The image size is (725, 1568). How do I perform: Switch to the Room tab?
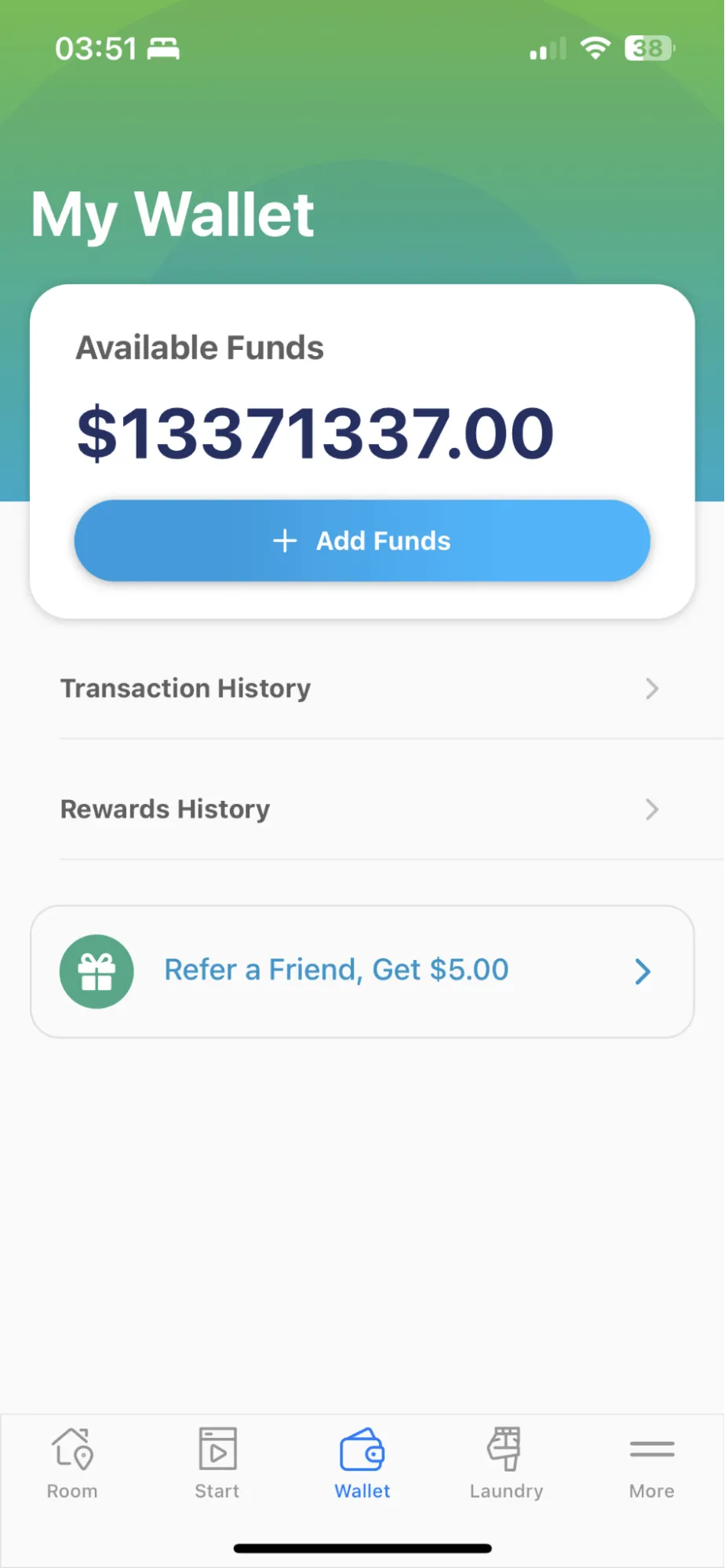click(x=72, y=1464)
